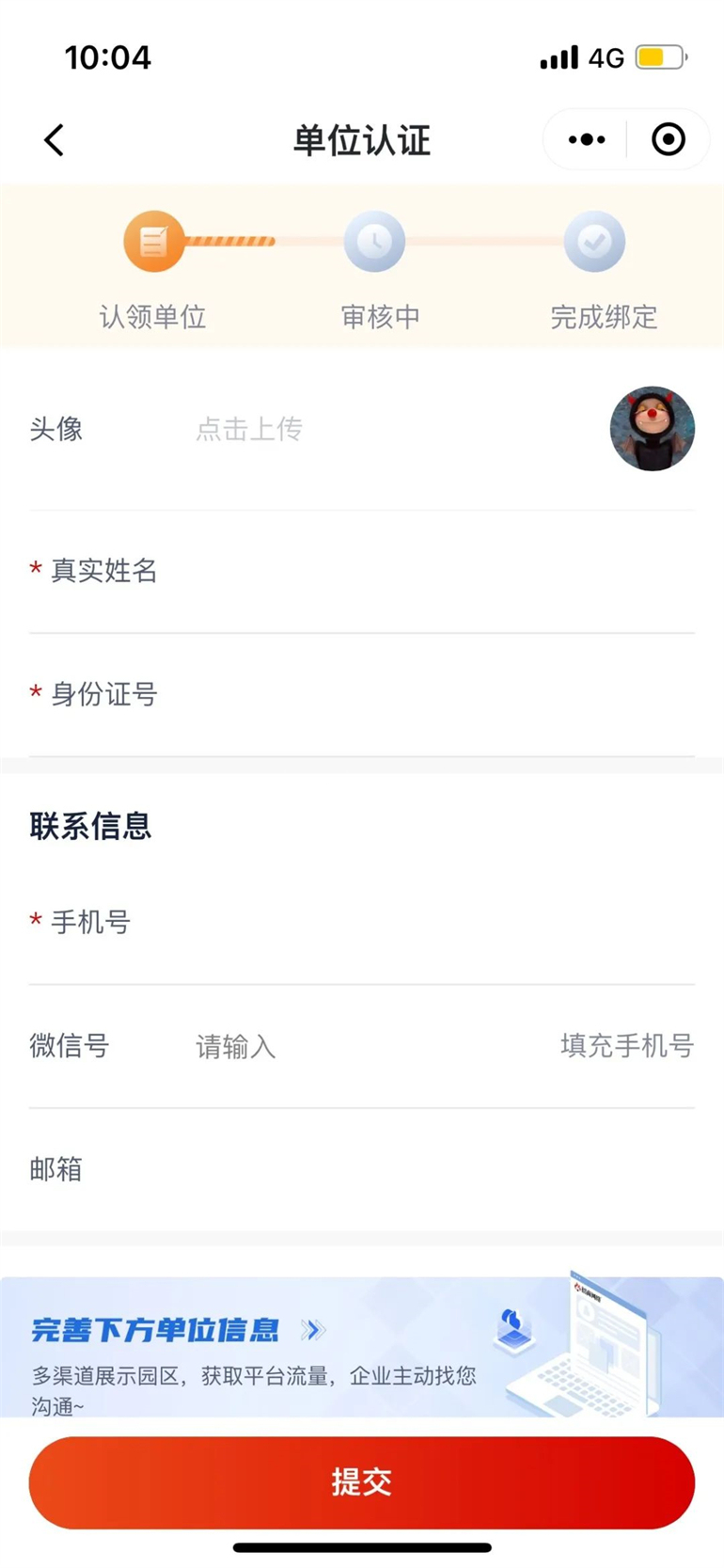Tap the avatar thumbnail image
This screenshot has width=724, height=1568.
[x=653, y=429]
